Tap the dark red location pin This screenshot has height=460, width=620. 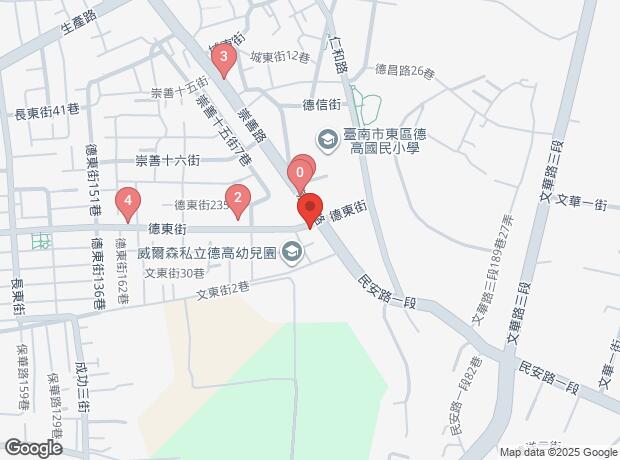pos(310,210)
